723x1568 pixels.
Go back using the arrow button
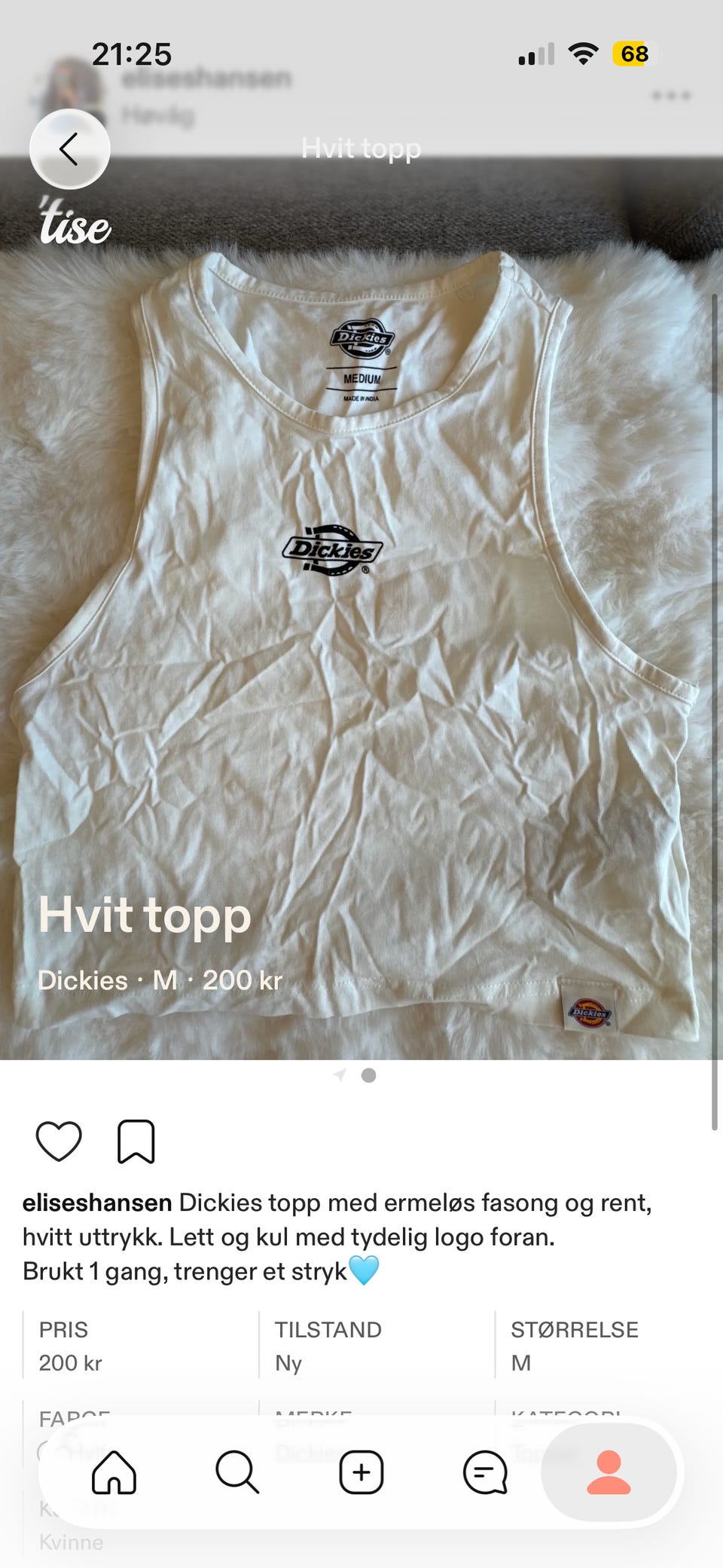coord(69,149)
